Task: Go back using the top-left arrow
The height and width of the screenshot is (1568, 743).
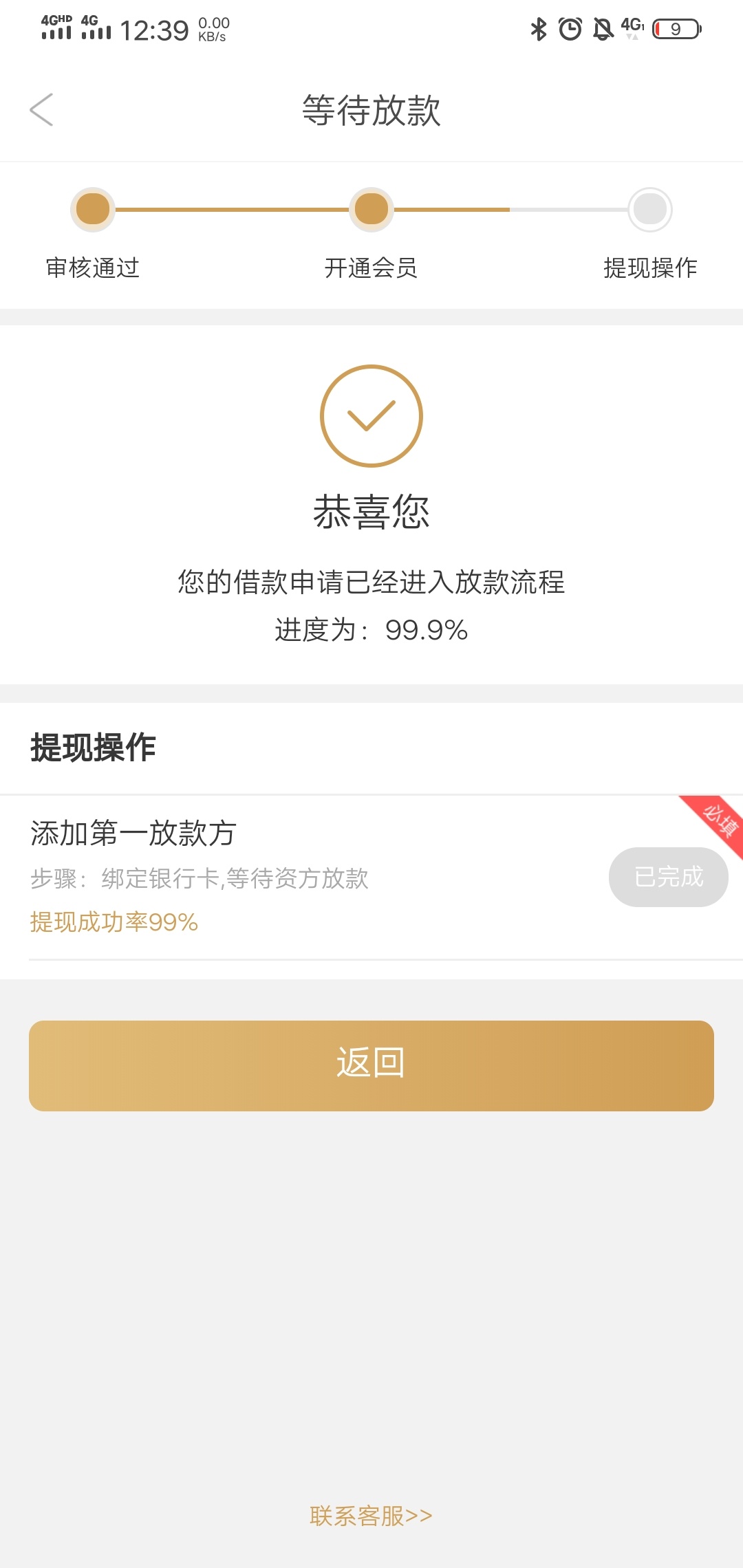Action: tap(41, 110)
